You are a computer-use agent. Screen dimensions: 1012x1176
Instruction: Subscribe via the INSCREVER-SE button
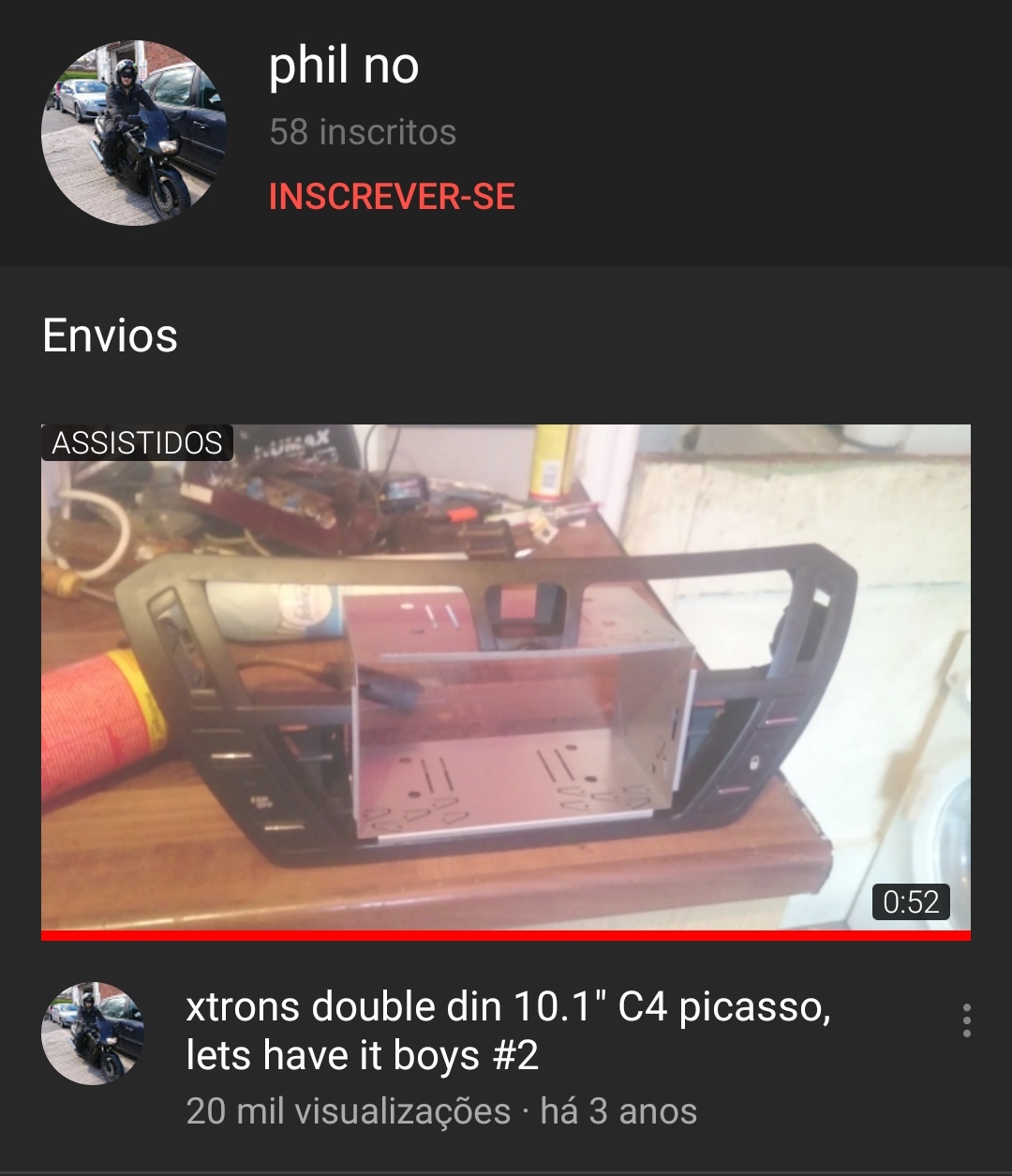click(392, 197)
